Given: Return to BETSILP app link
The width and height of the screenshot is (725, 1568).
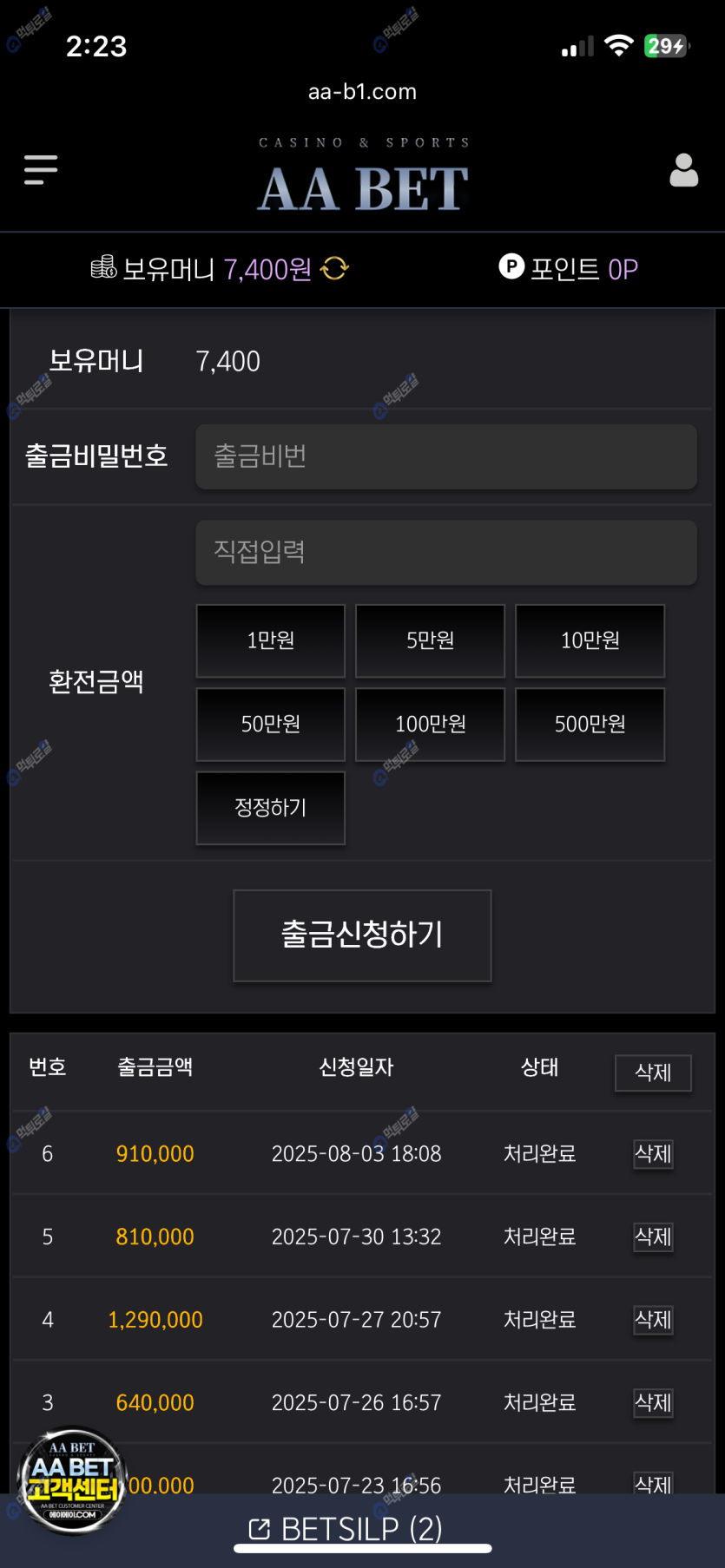Looking at the screenshot, I should click(x=346, y=1529).
